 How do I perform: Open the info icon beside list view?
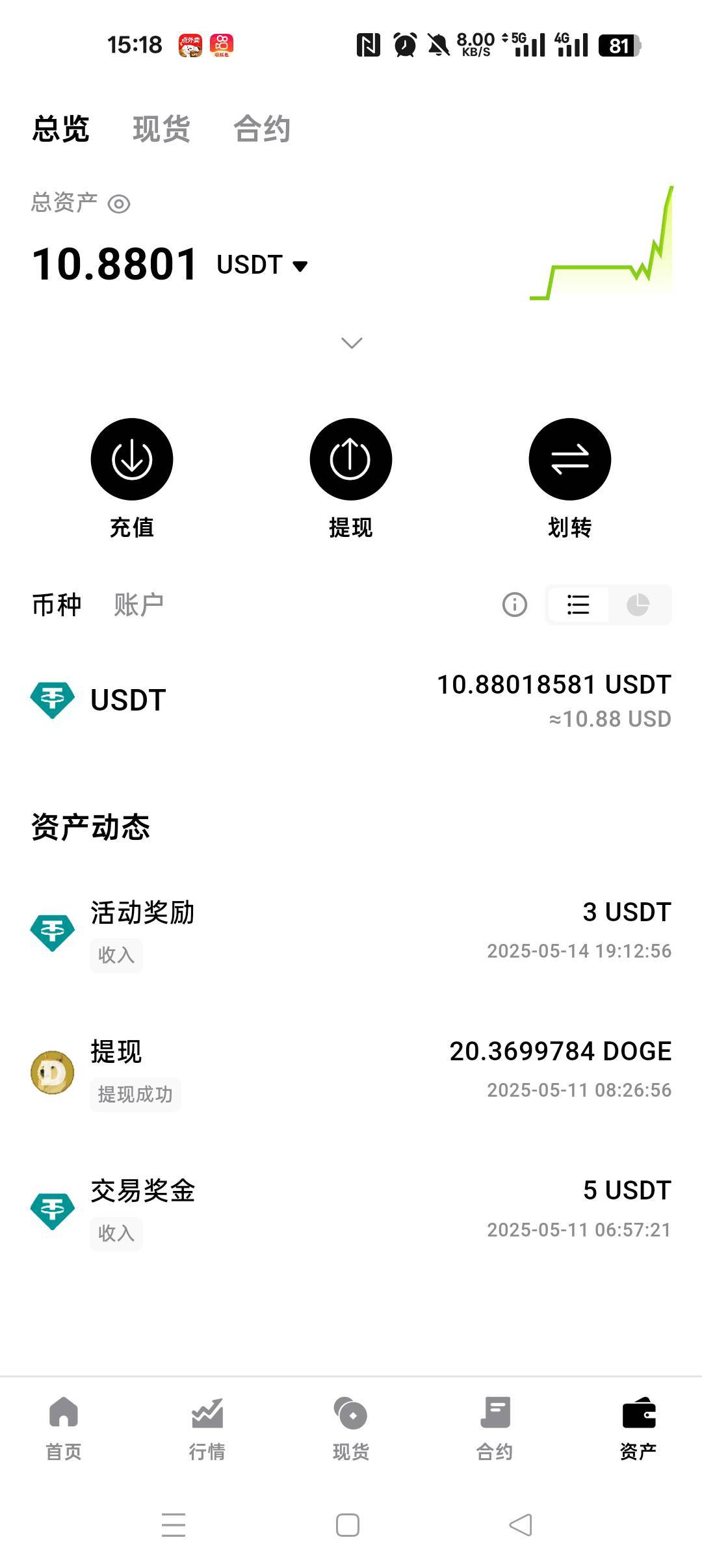(515, 605)
